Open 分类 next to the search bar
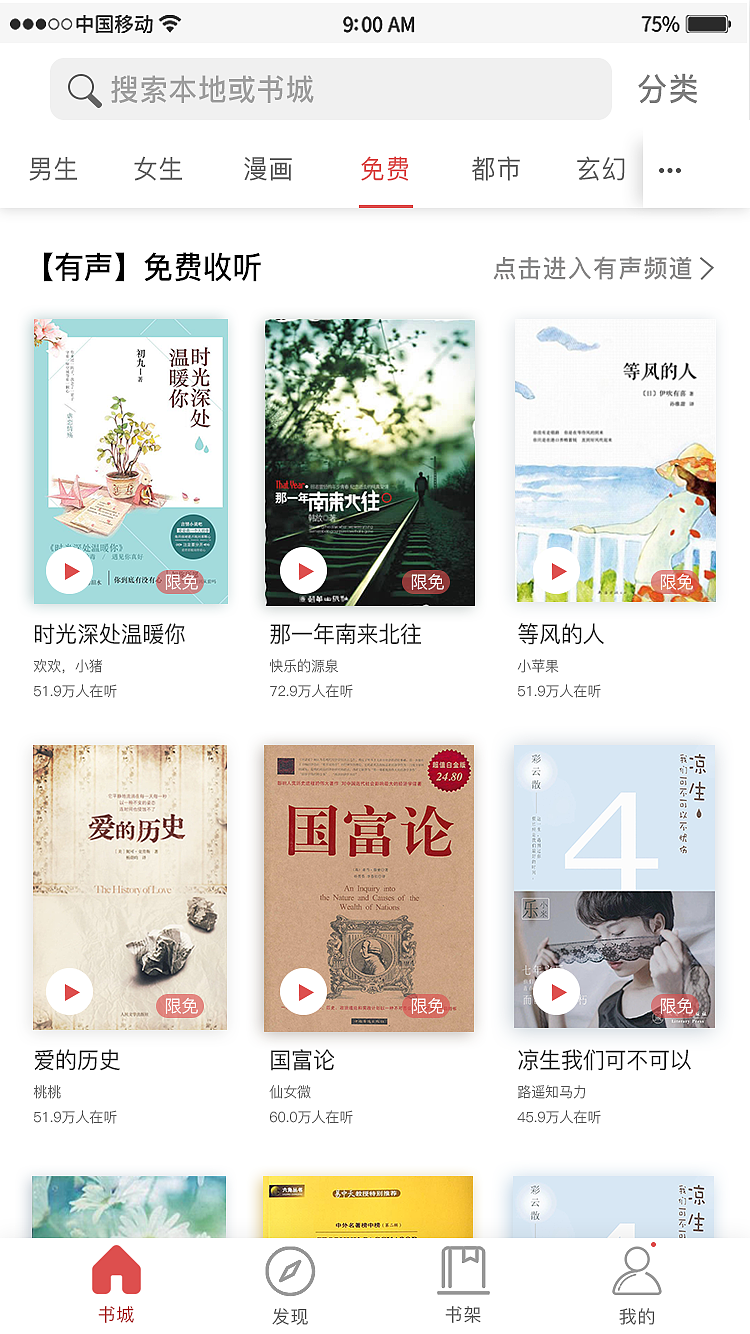Screen dimensions: 750x1334 (x=668, y=89)
